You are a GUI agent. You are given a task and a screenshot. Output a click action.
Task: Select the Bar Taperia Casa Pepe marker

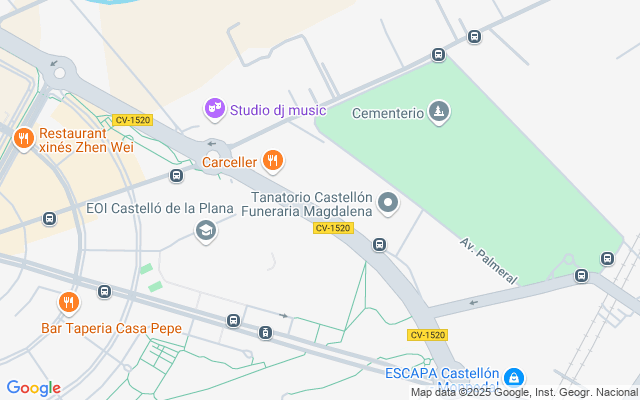68,302
